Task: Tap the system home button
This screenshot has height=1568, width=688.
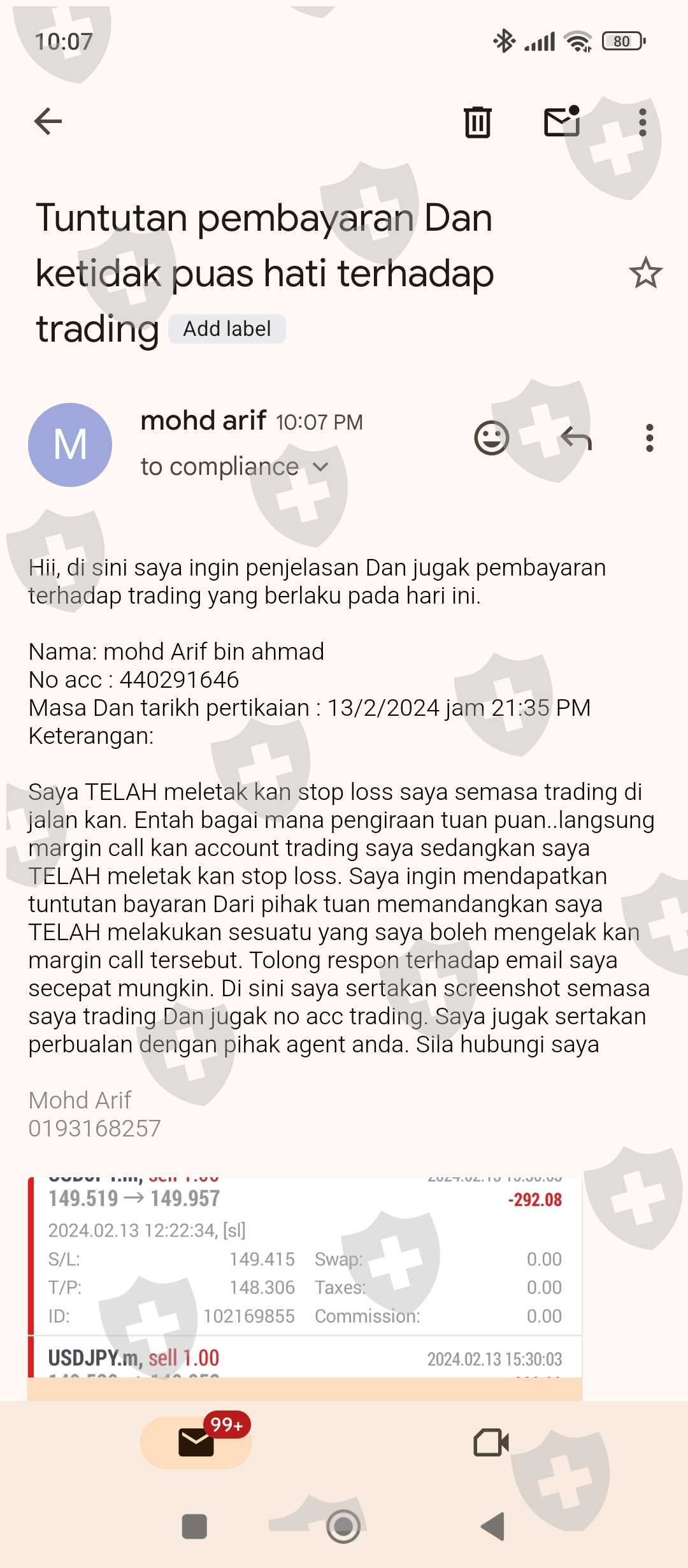Action: (343, 1527)
